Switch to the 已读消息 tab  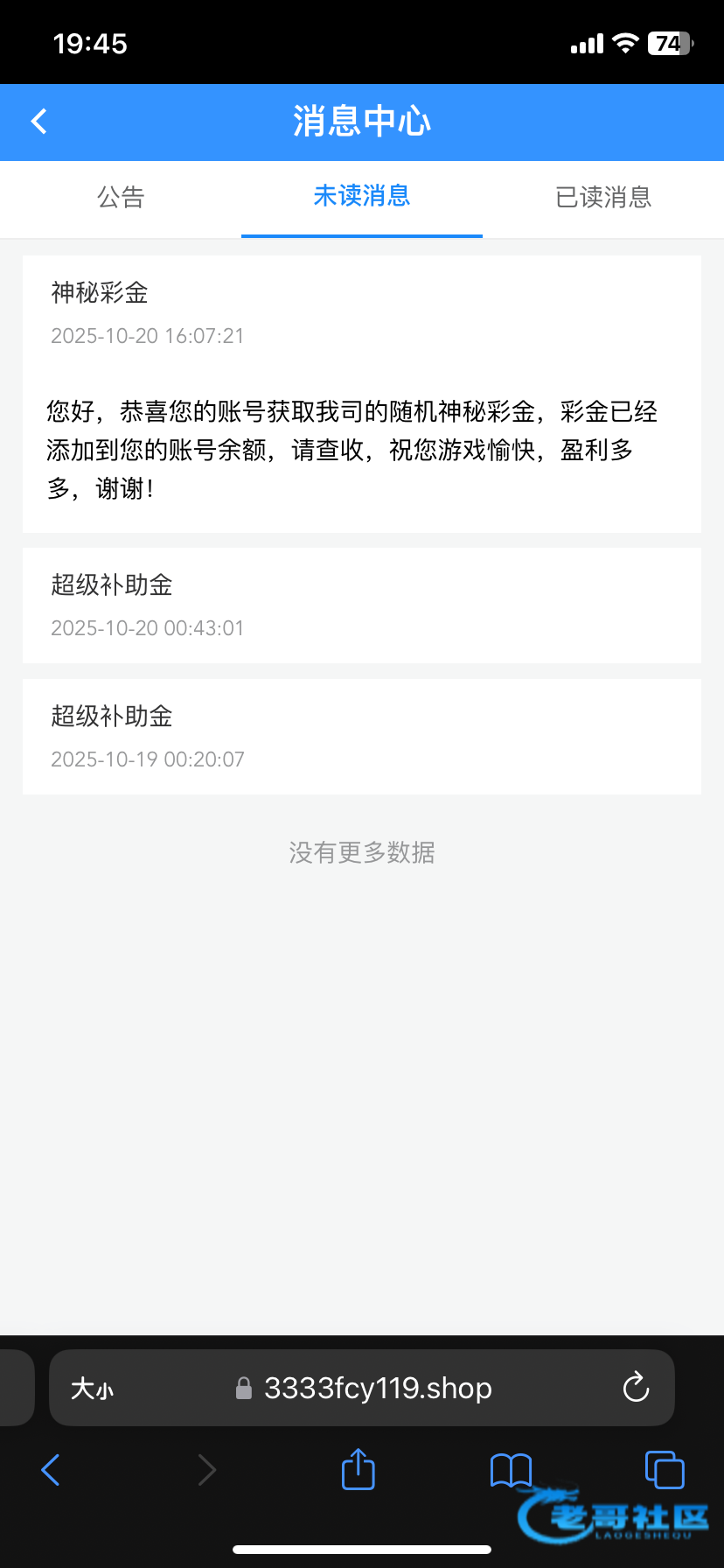[x=603, y=198]
